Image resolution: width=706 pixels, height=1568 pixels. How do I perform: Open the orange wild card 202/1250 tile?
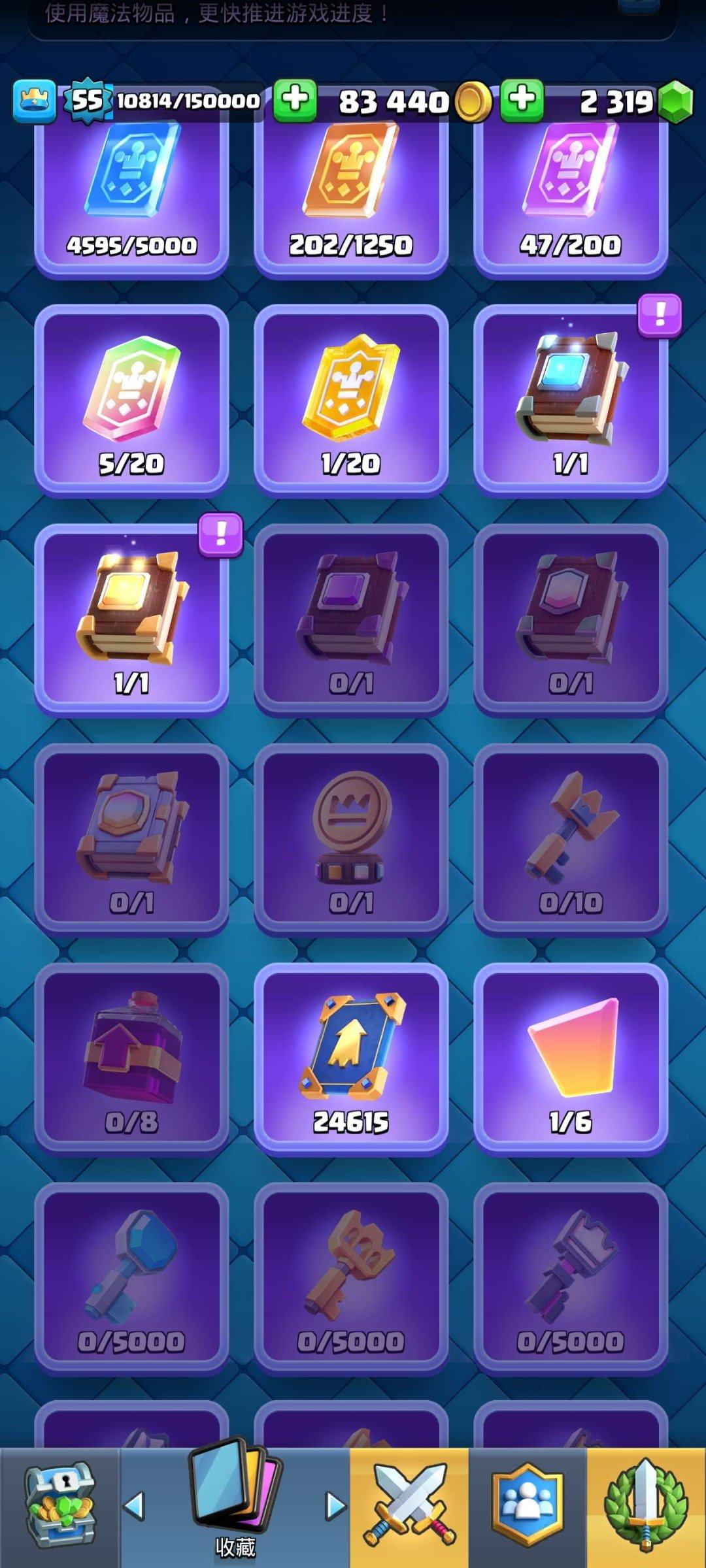click(x=351, y=196)
